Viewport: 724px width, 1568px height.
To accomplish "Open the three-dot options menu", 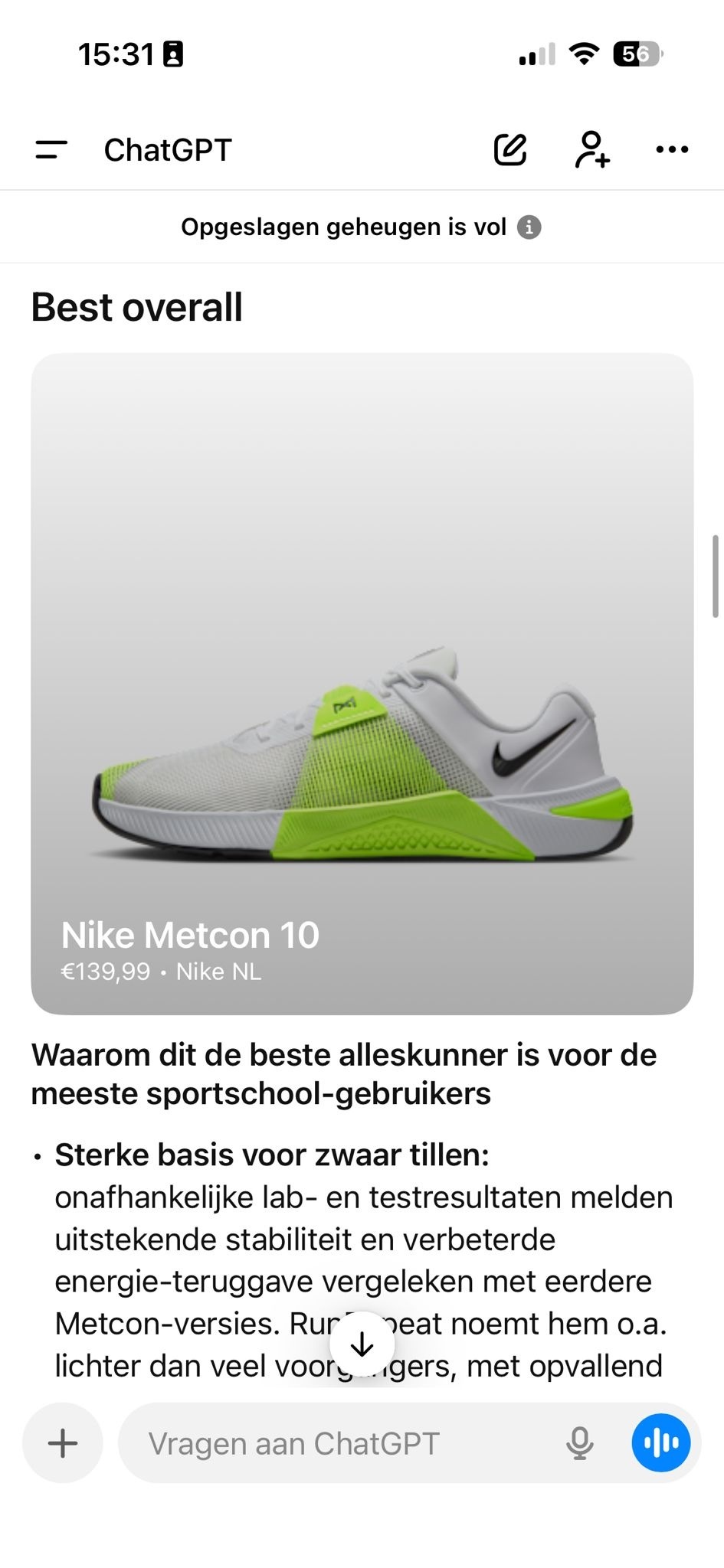I will click(671, 150).
